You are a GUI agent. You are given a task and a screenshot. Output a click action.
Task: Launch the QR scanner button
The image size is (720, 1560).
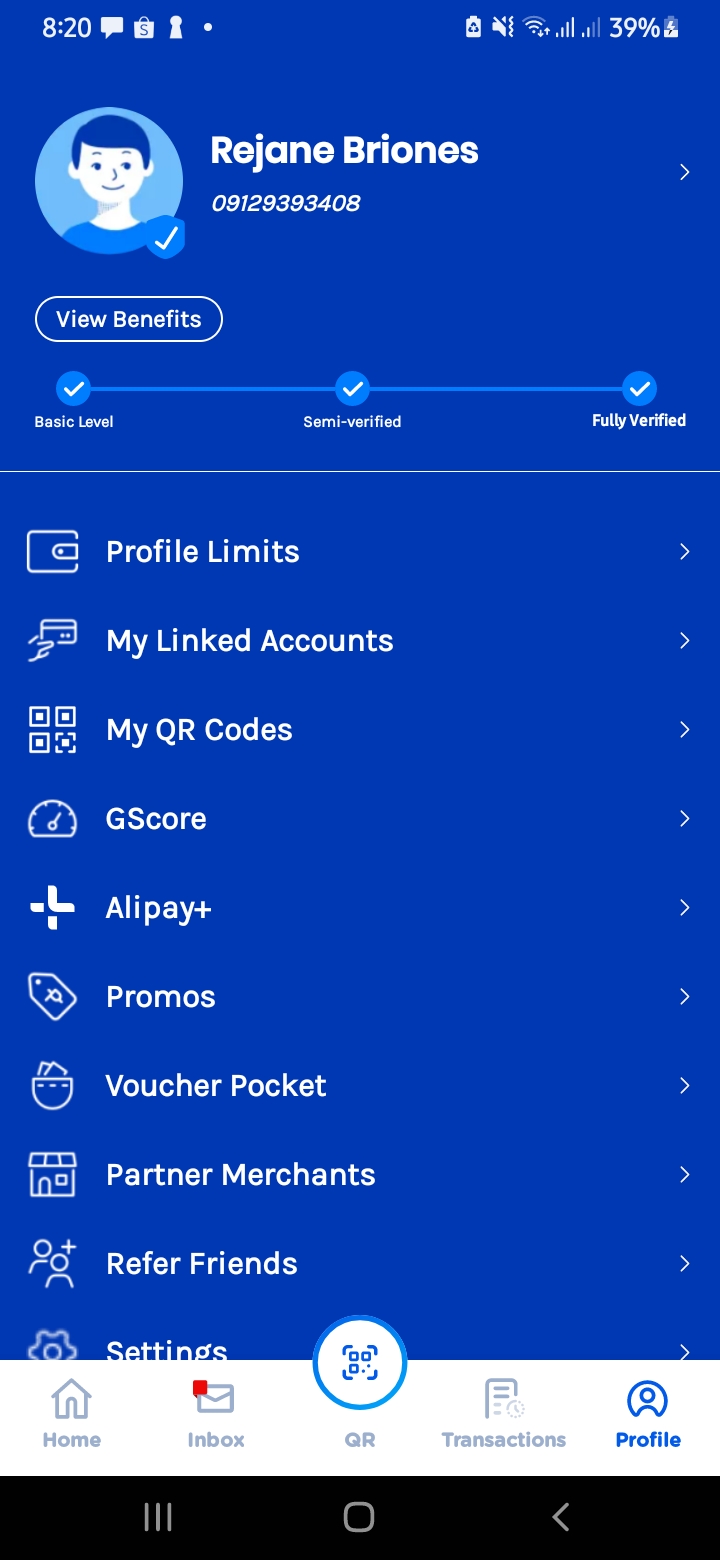pos(360,1364)
